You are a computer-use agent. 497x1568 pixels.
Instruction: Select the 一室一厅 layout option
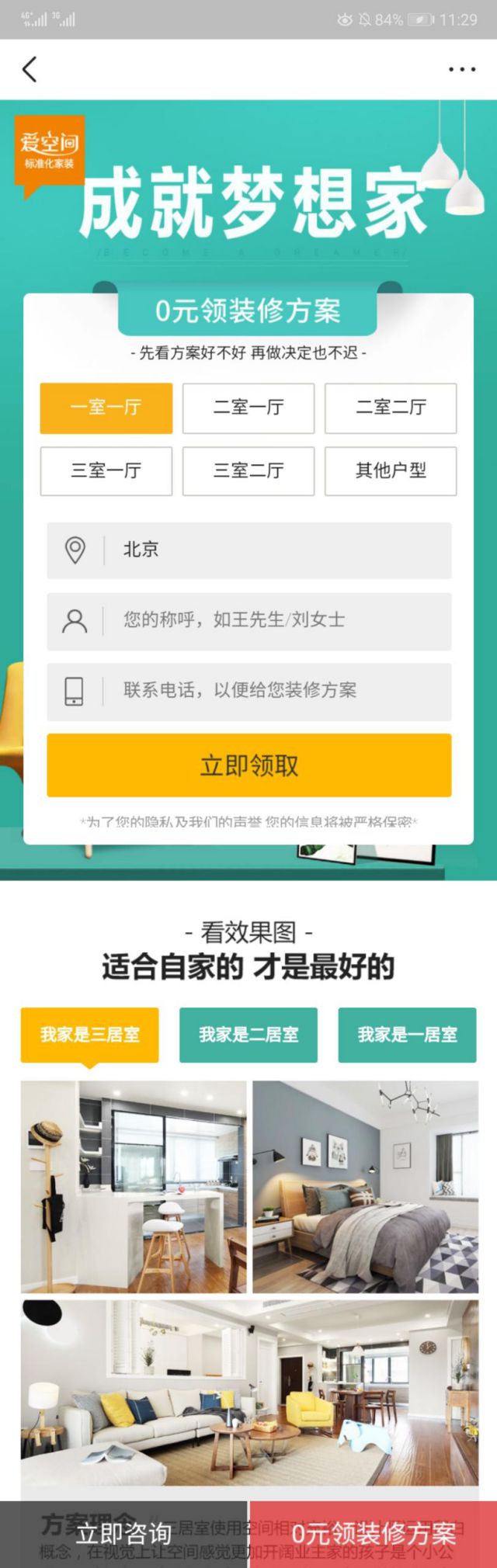click(x=106, y=408)
